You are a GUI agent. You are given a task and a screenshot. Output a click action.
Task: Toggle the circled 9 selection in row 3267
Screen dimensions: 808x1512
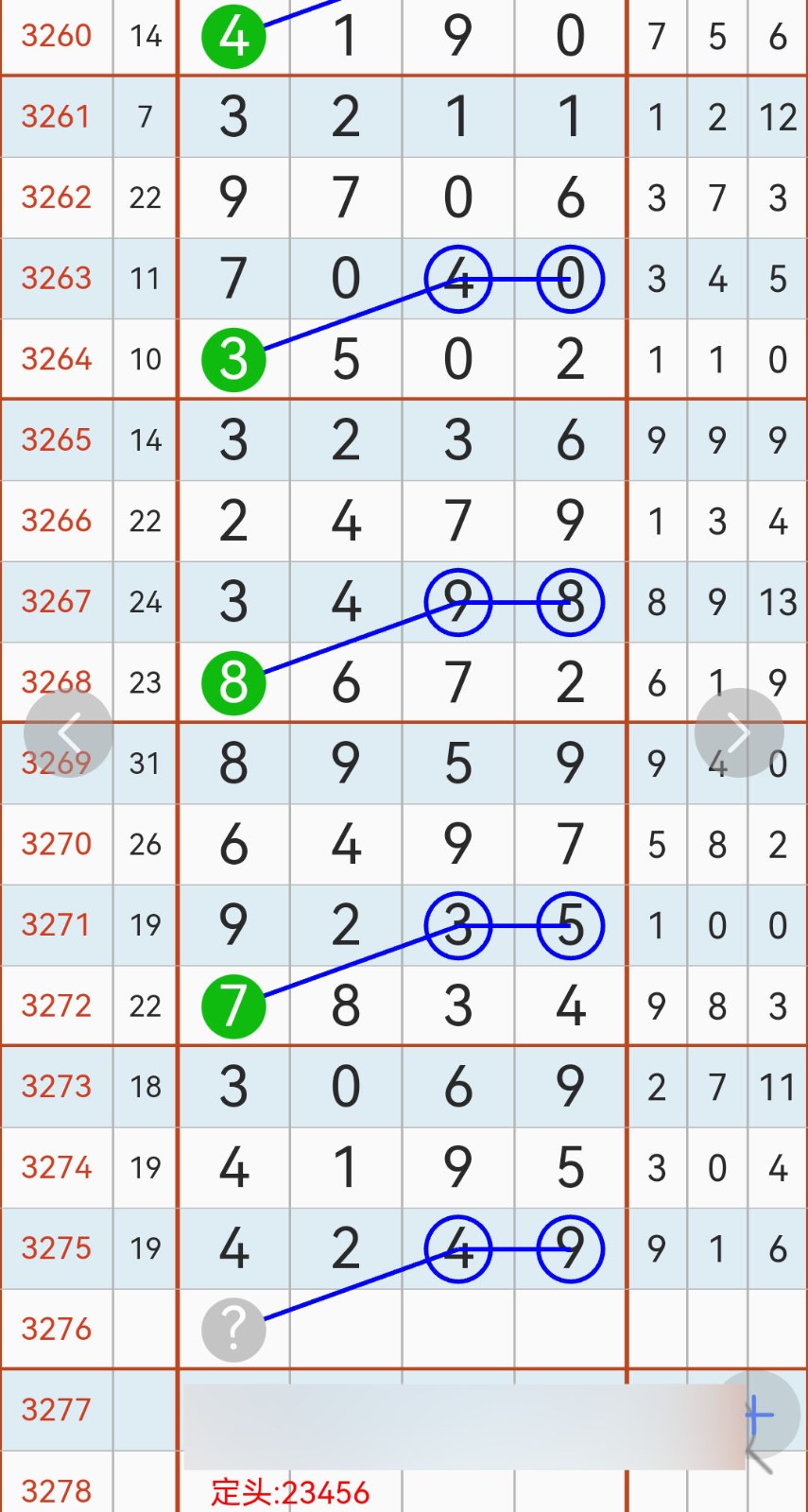pyautogui.click(x=457, y=602)
